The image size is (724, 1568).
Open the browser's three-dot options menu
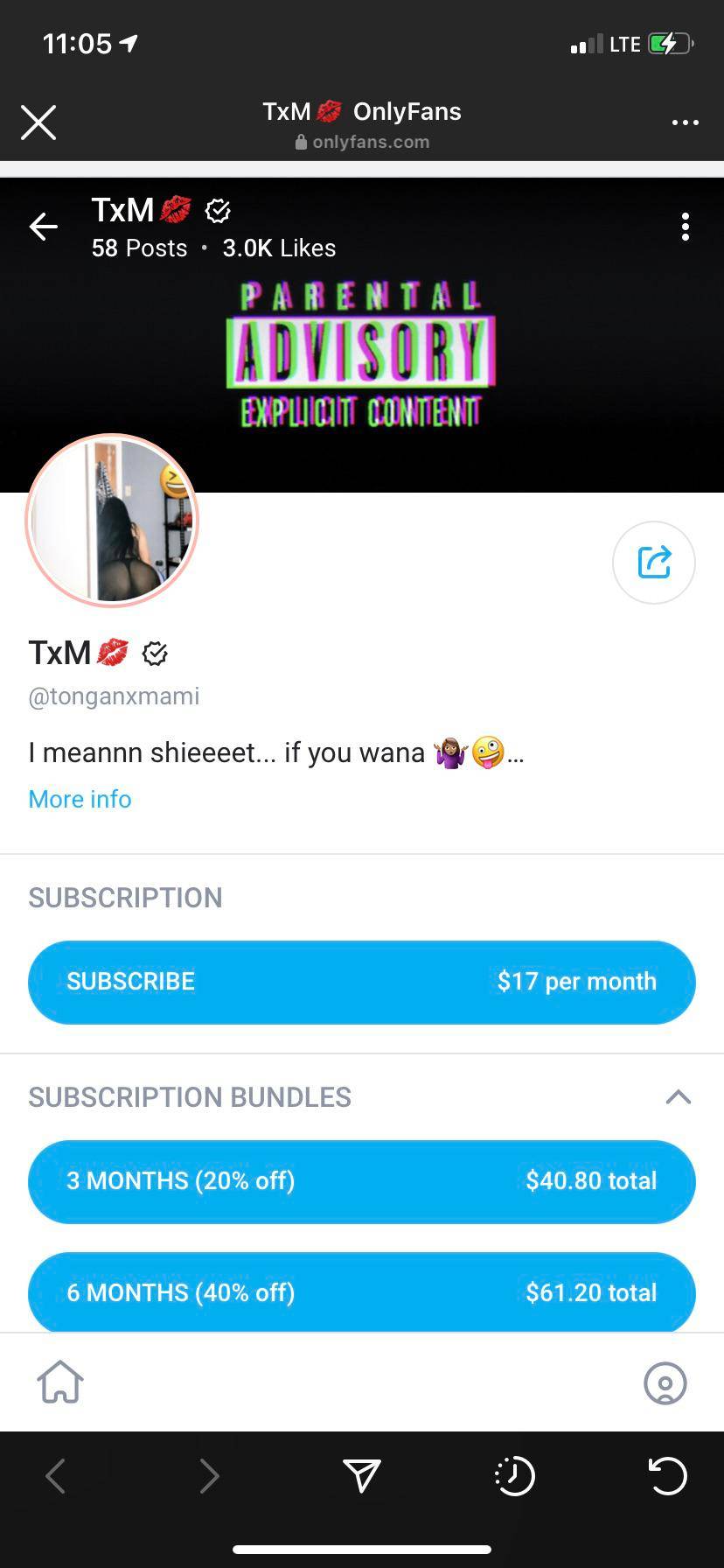(x=685, y=122)
